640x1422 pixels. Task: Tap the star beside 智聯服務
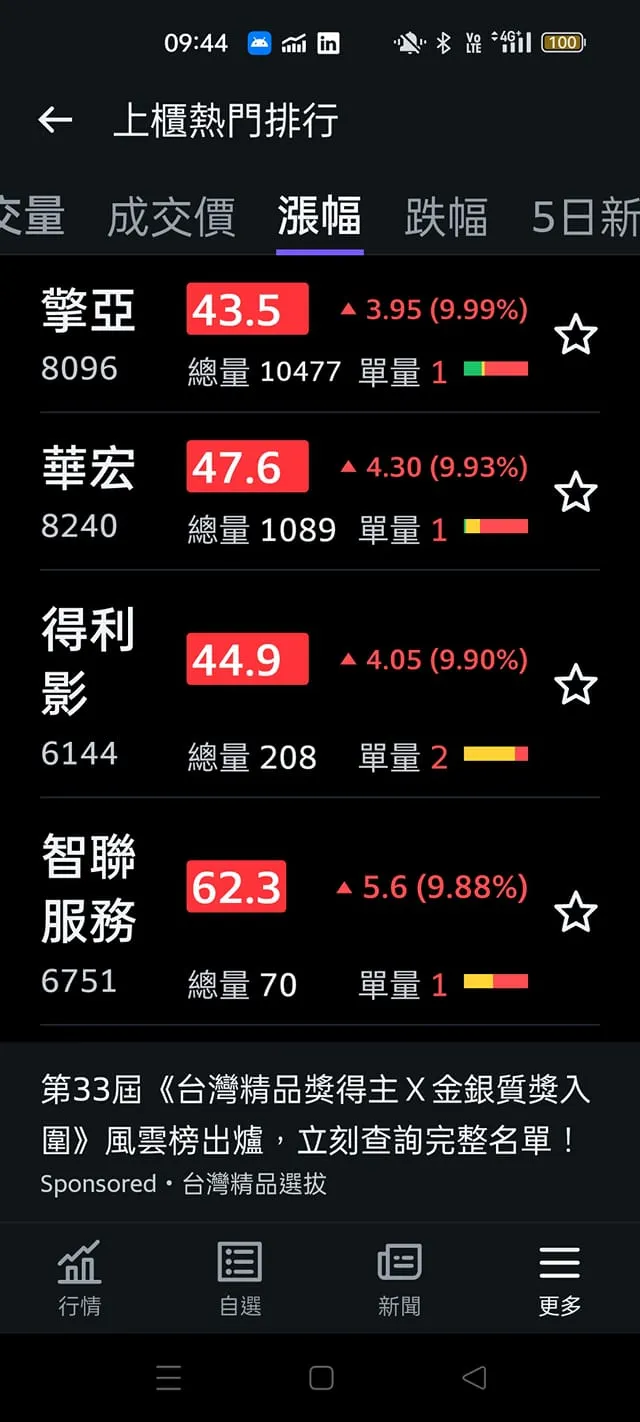tap(576, 913)
